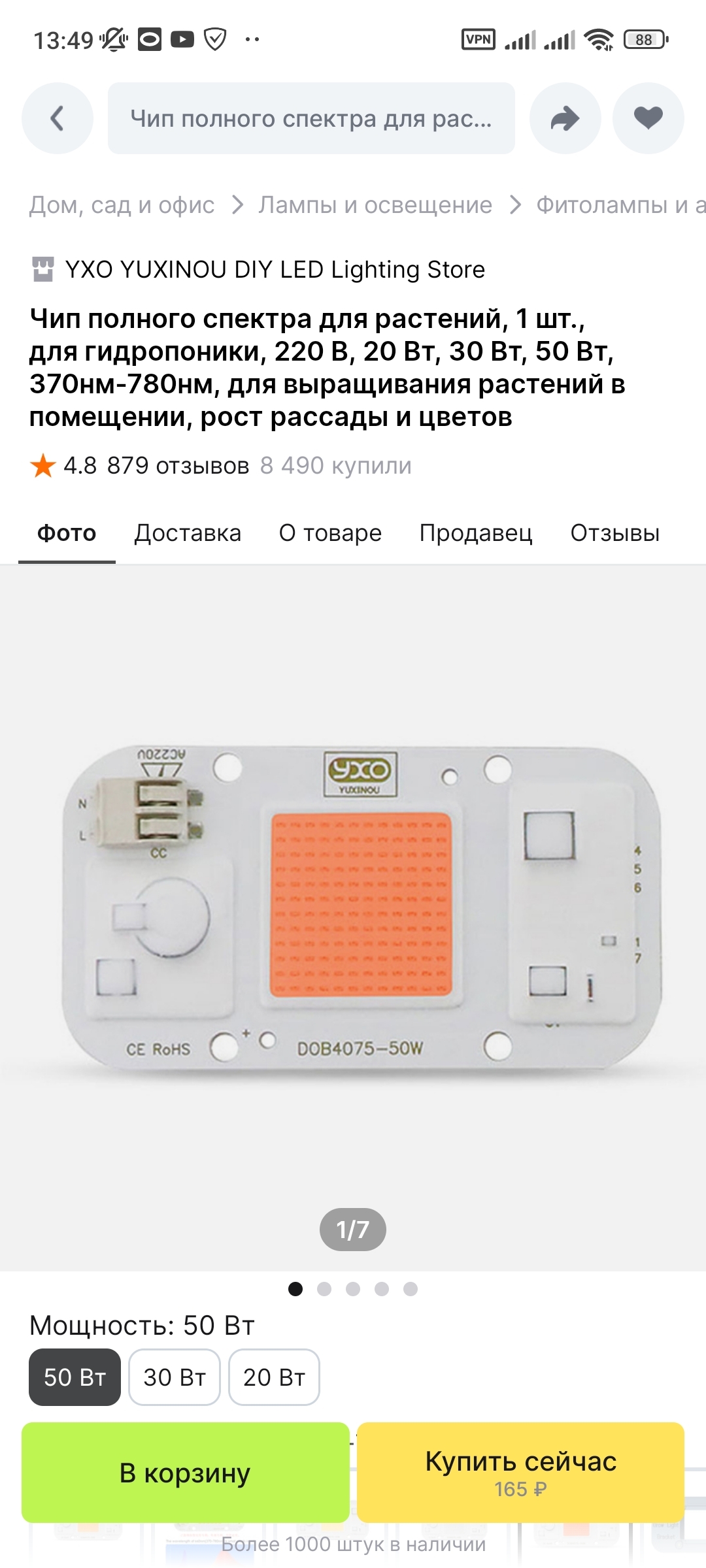Select the 30 Вт power option
The height and width of the screenshot is (1568, 706).
click(175, 1377)
